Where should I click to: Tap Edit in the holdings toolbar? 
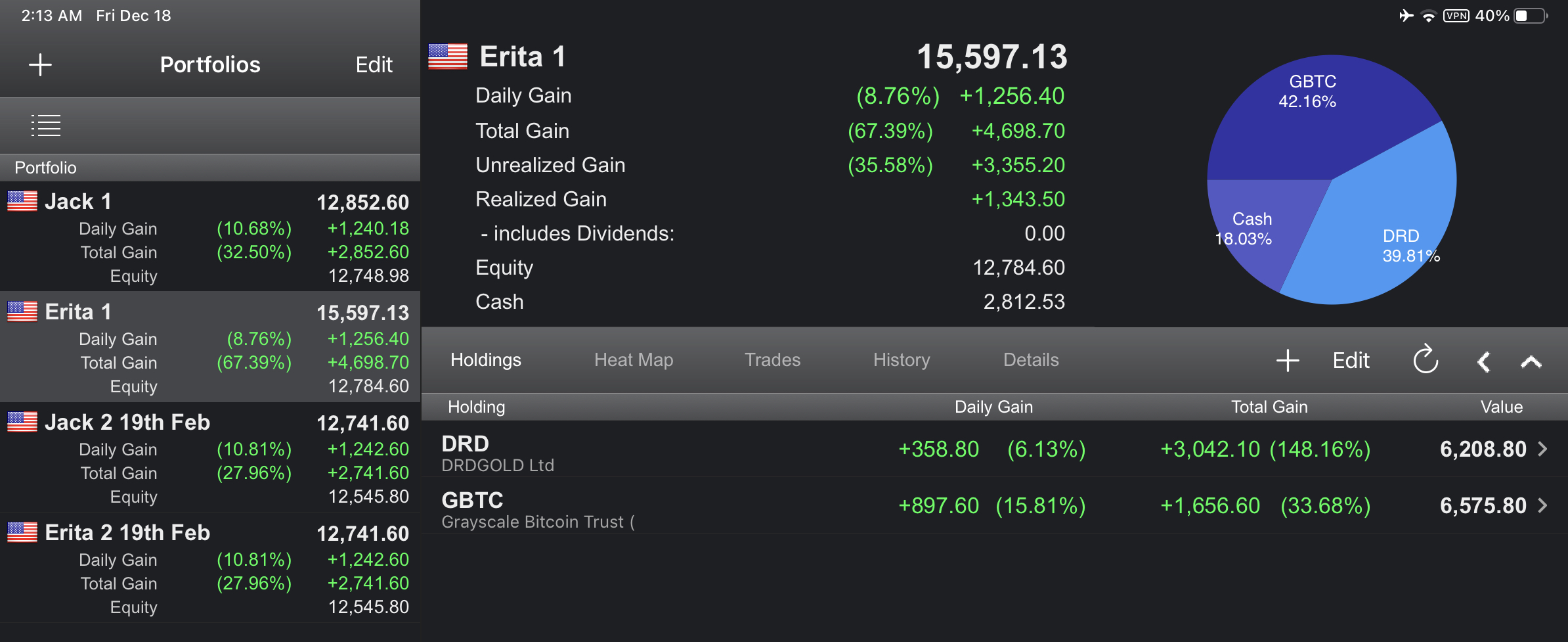coord(1351,360)
